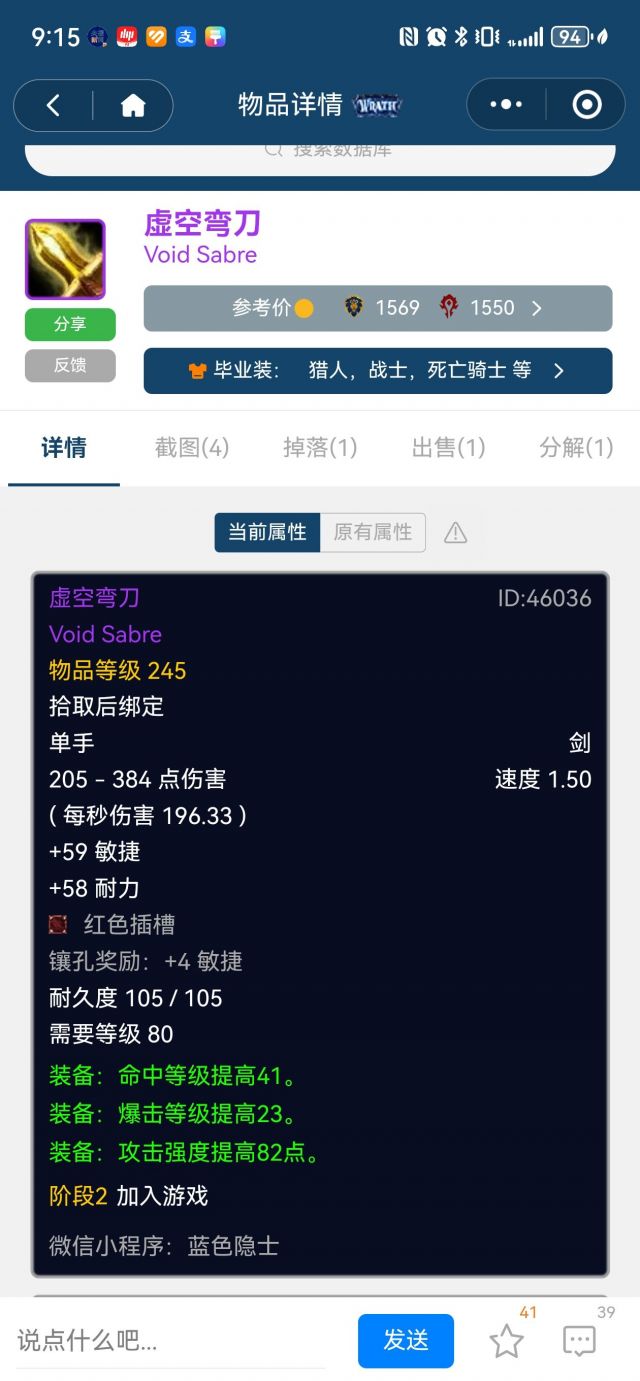The height and width of the screenshot is (1381, 640).
Task: Tap the warning triangle beside the attribute switch
Action: [455, 532]
